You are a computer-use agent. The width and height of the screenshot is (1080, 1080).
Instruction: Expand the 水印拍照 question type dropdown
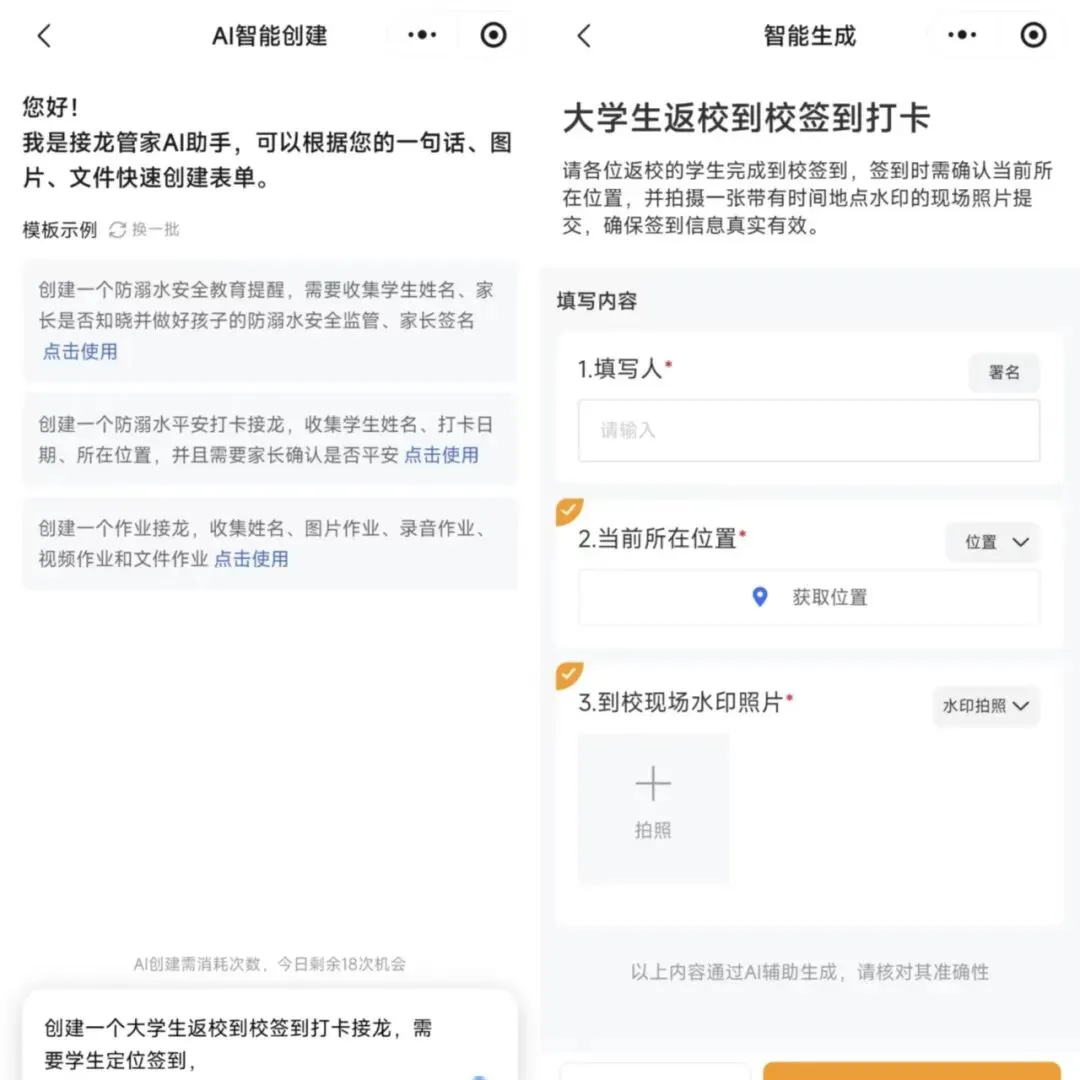tap(986, 705)
